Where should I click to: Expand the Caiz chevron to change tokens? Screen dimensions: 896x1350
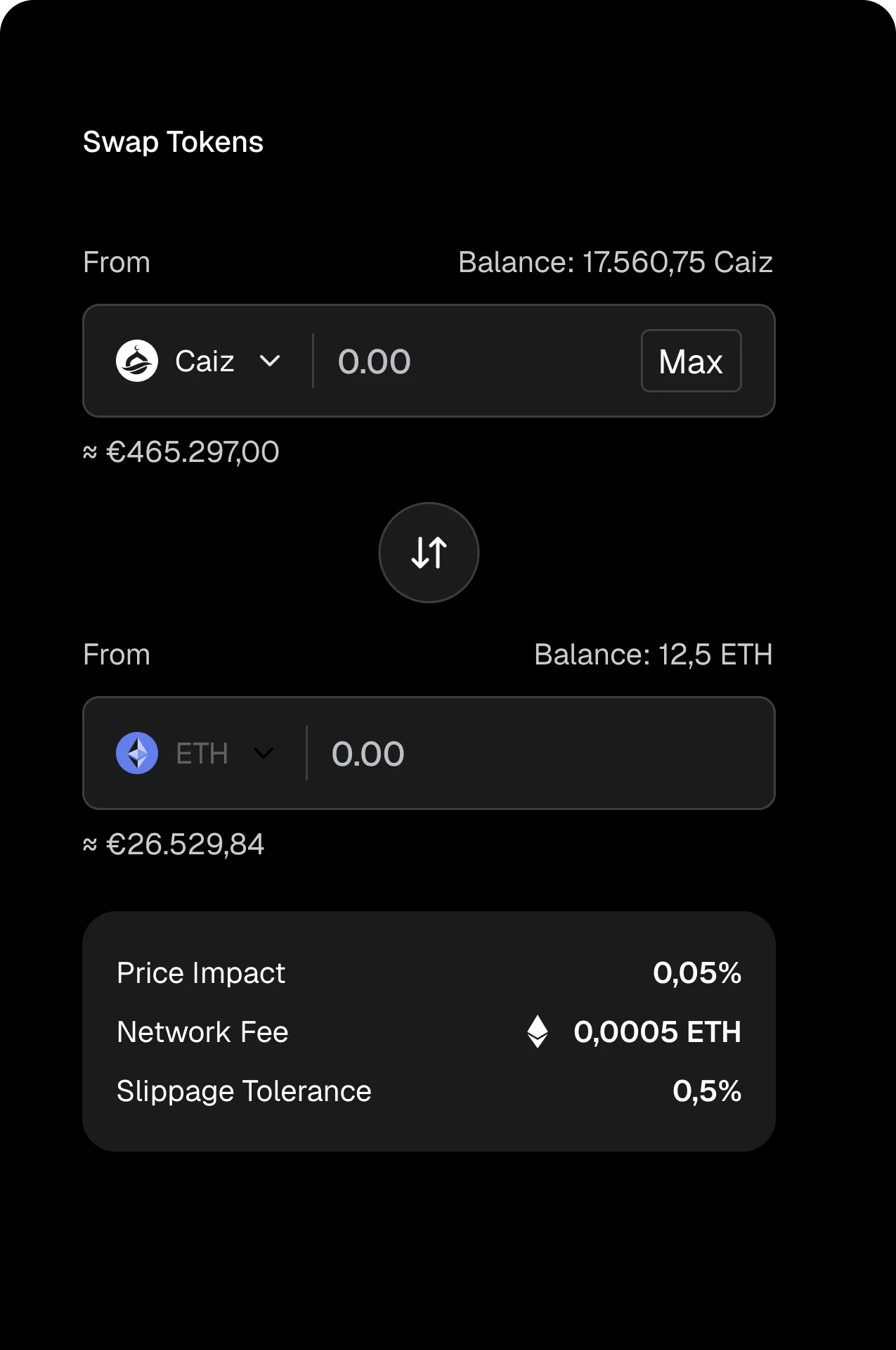pos(271,361)
